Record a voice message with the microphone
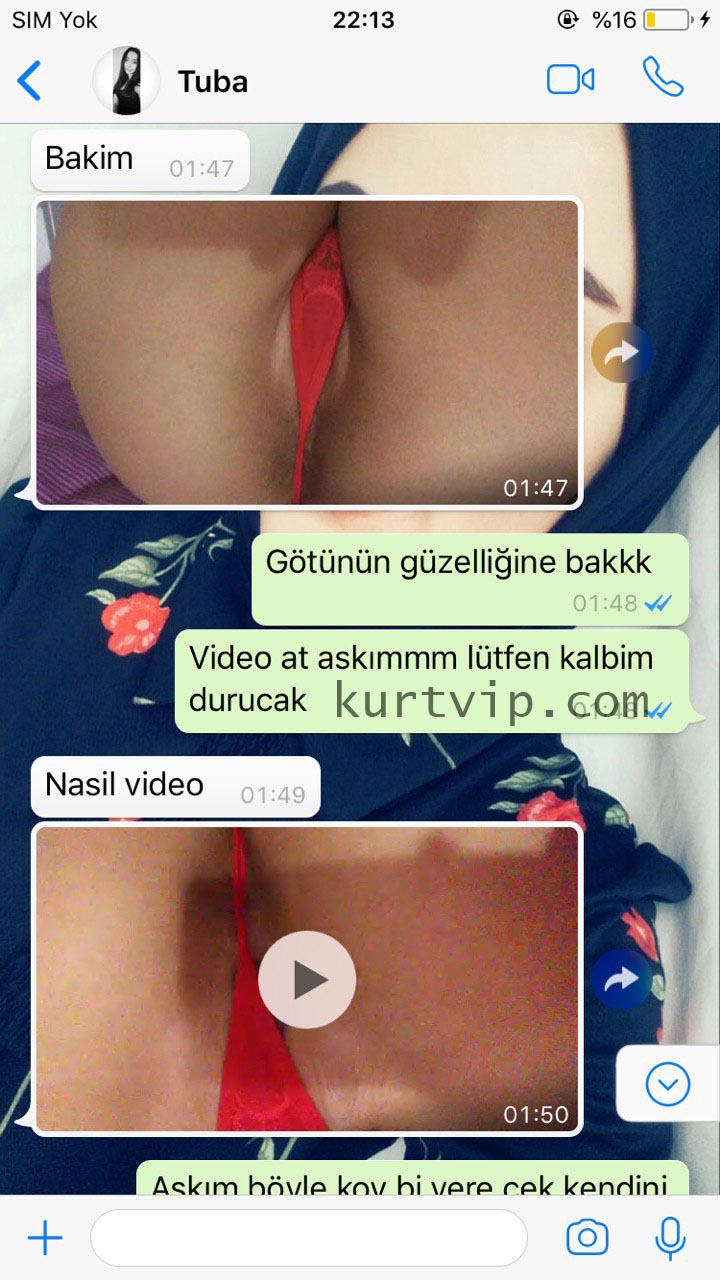This screenshot has height=1280, width=720. [670, 1238]
